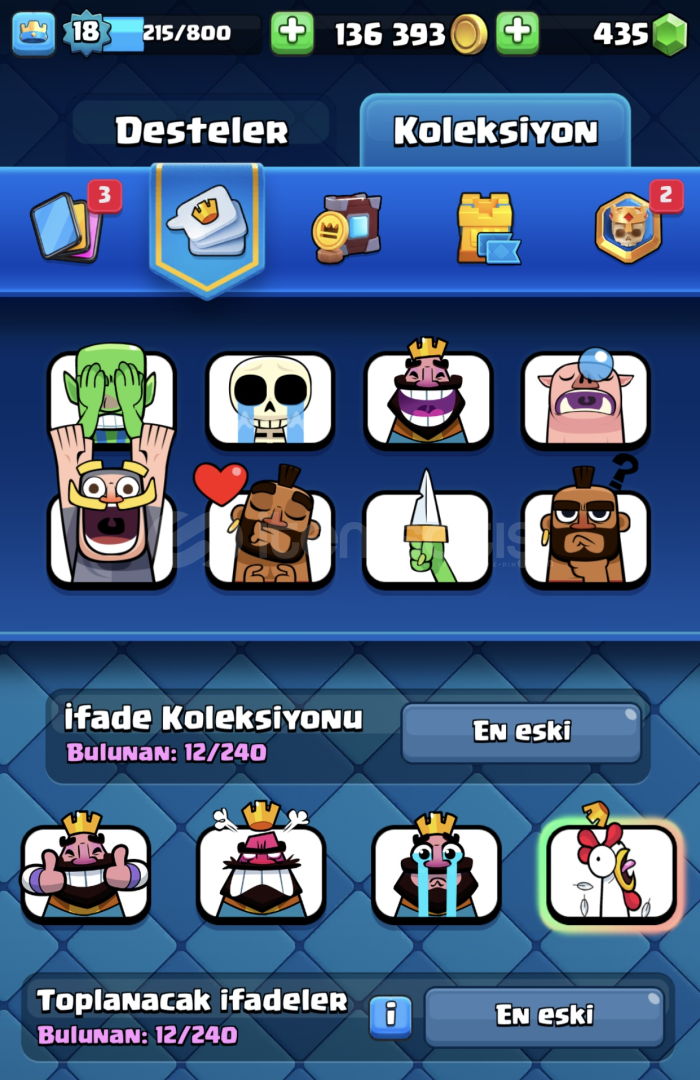The image size is (700, 1080).
Task: Open the king level profile icon
Action: click(33, 33)
